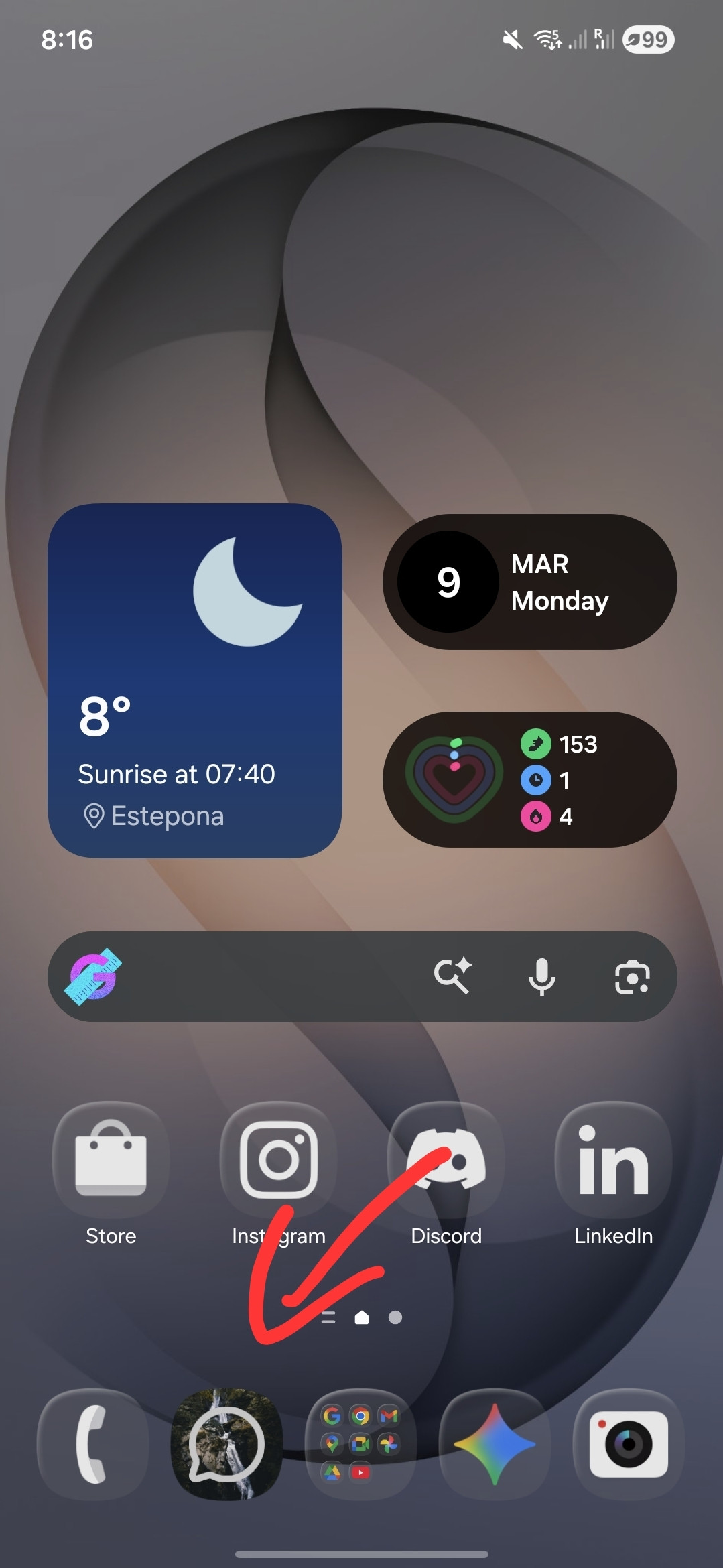
Task: Open the calendar widget showing Mar 9
Action: point(529,582)
